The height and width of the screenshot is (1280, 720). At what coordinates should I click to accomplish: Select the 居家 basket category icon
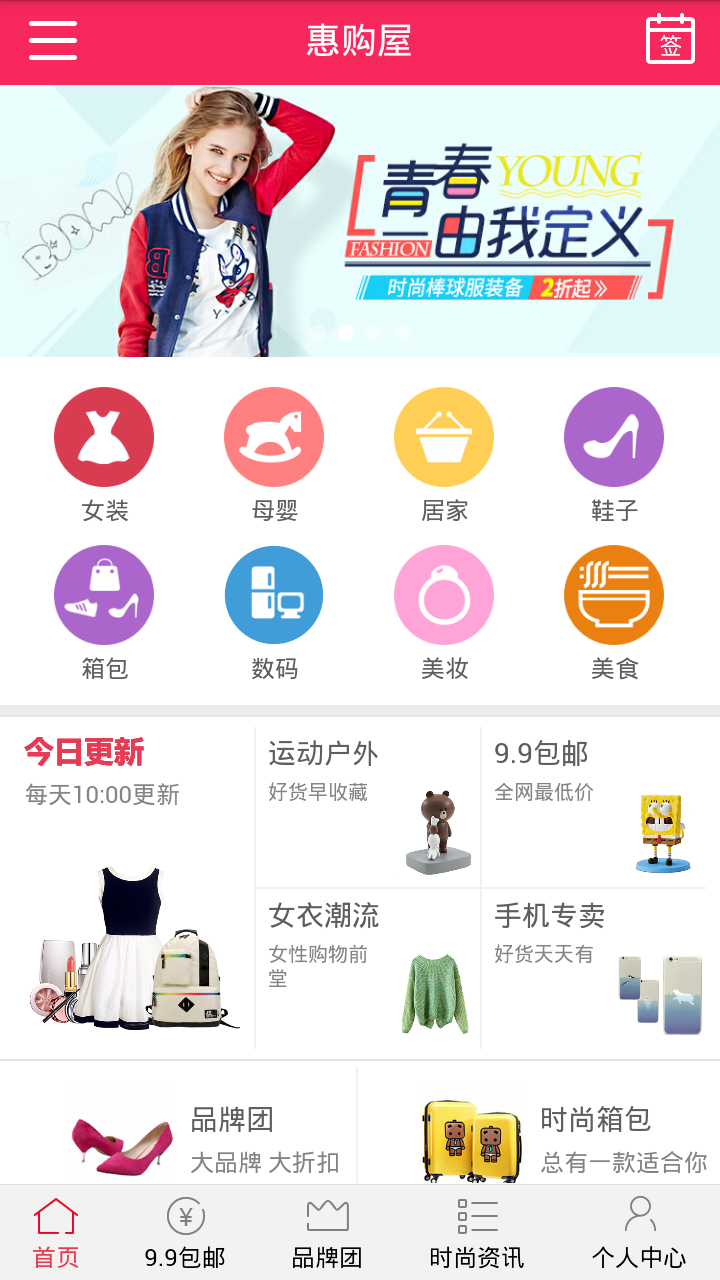click(x=444, y=437)
